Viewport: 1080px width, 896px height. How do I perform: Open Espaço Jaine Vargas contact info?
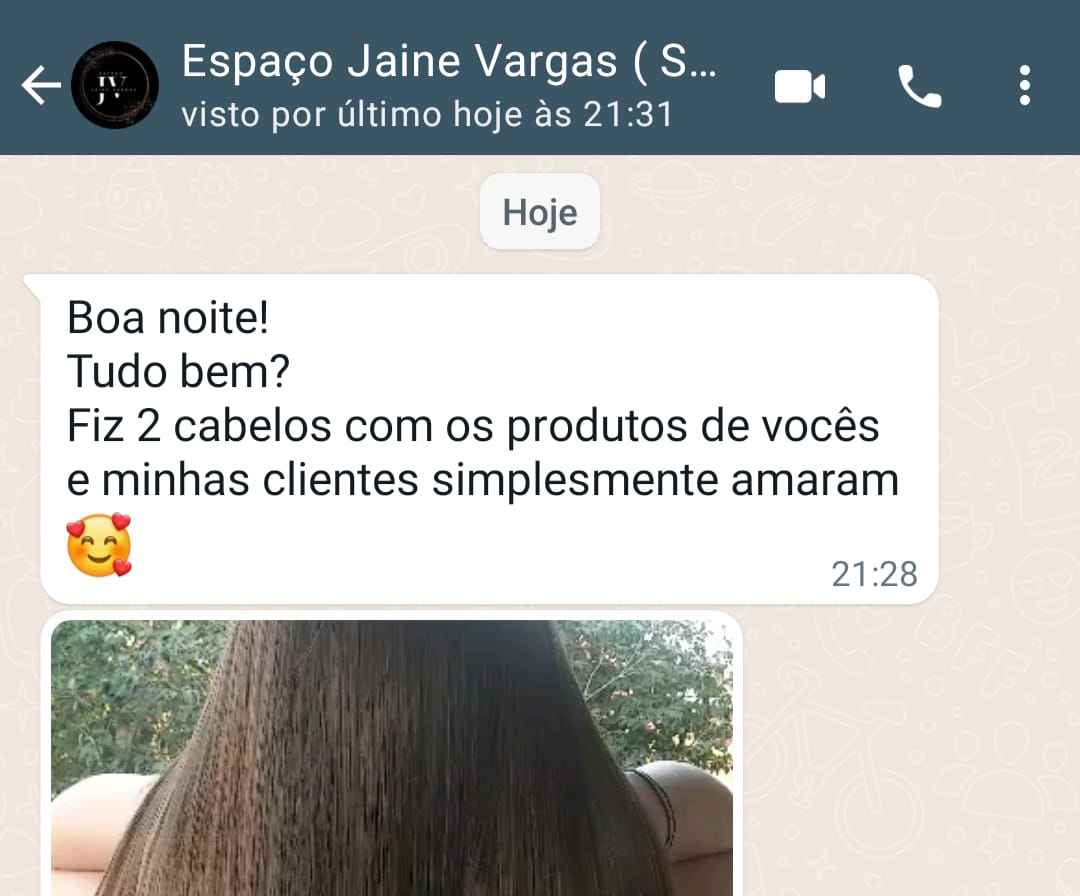(x=448, y=87)
